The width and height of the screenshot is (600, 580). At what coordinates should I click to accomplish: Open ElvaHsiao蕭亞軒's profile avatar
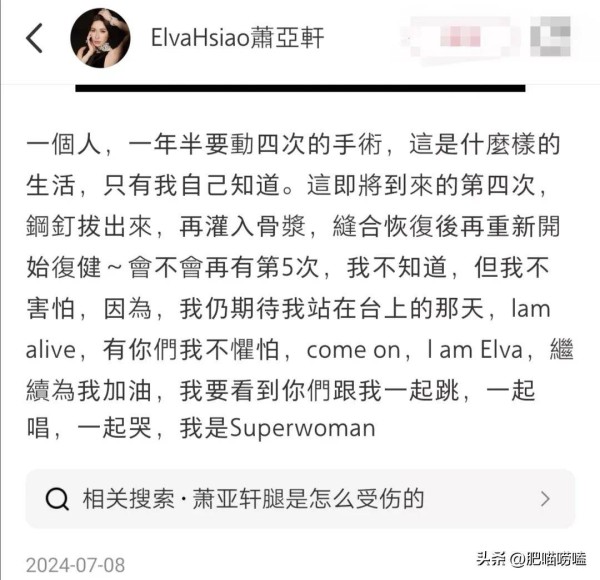99,38
